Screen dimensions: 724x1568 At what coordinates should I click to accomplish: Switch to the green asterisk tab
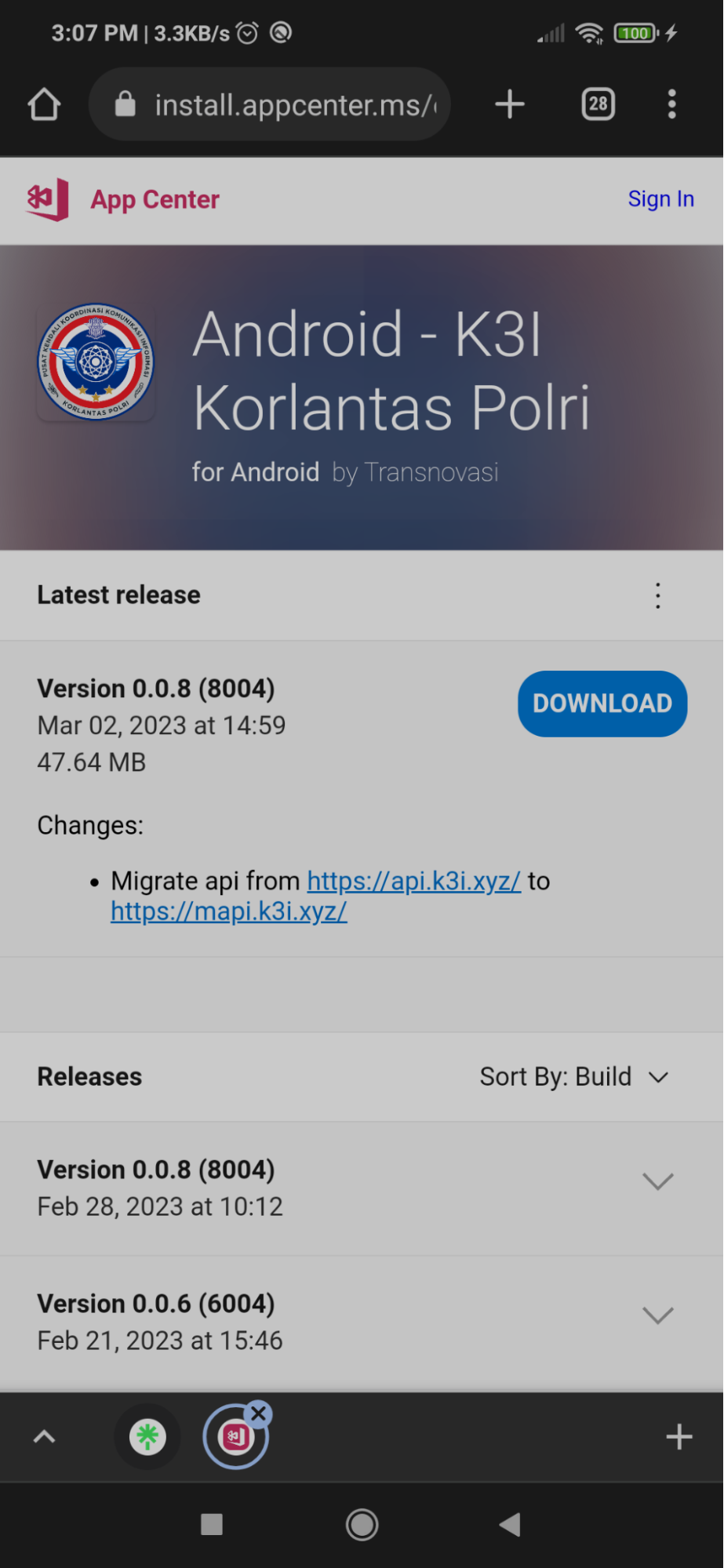147,1437
